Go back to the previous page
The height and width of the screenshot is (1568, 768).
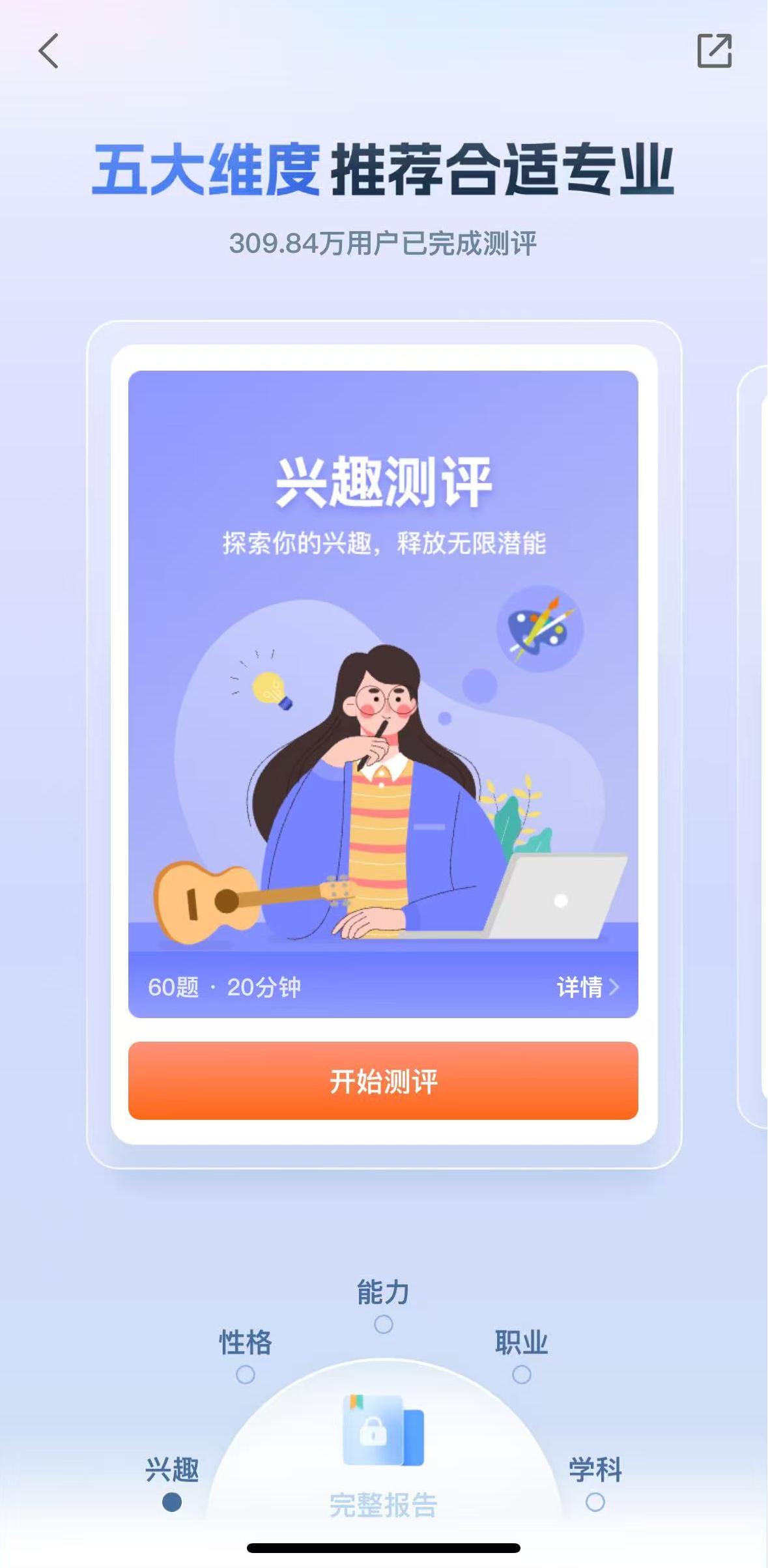pyautogui.click(x=49, y=51)
